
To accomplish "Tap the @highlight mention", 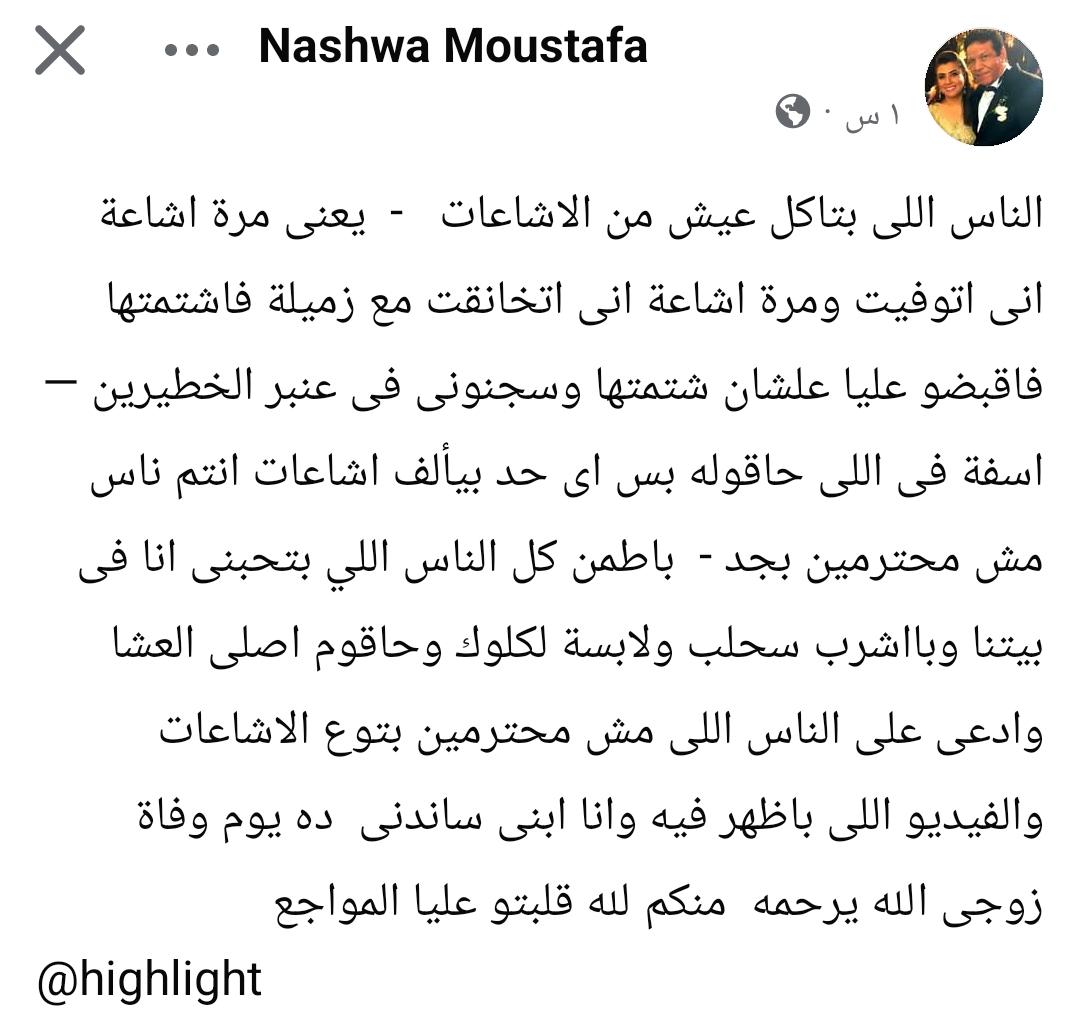I will [149, 980].
